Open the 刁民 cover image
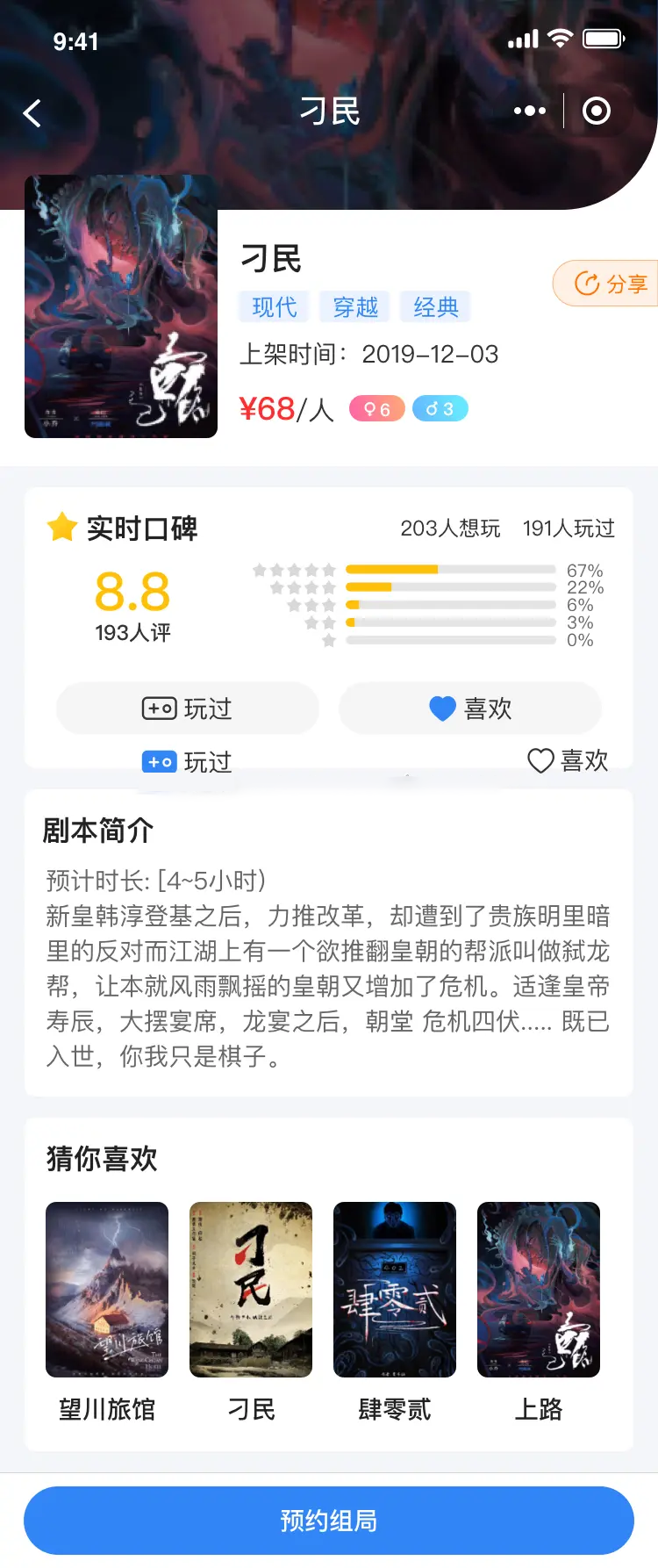This screenshot has width=658, height=1568. [x=121, y=306]
